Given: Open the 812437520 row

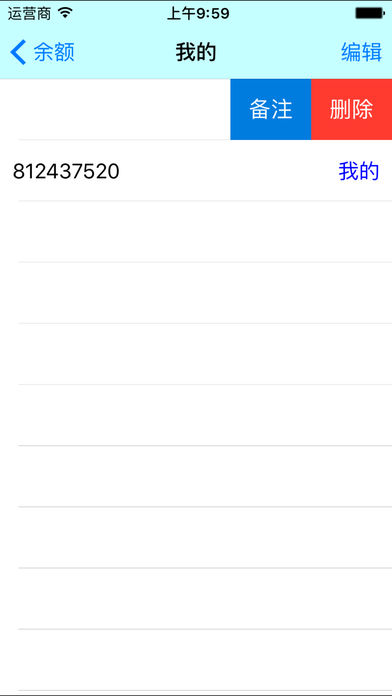Looking at the screenshot, I should [196, 171].
